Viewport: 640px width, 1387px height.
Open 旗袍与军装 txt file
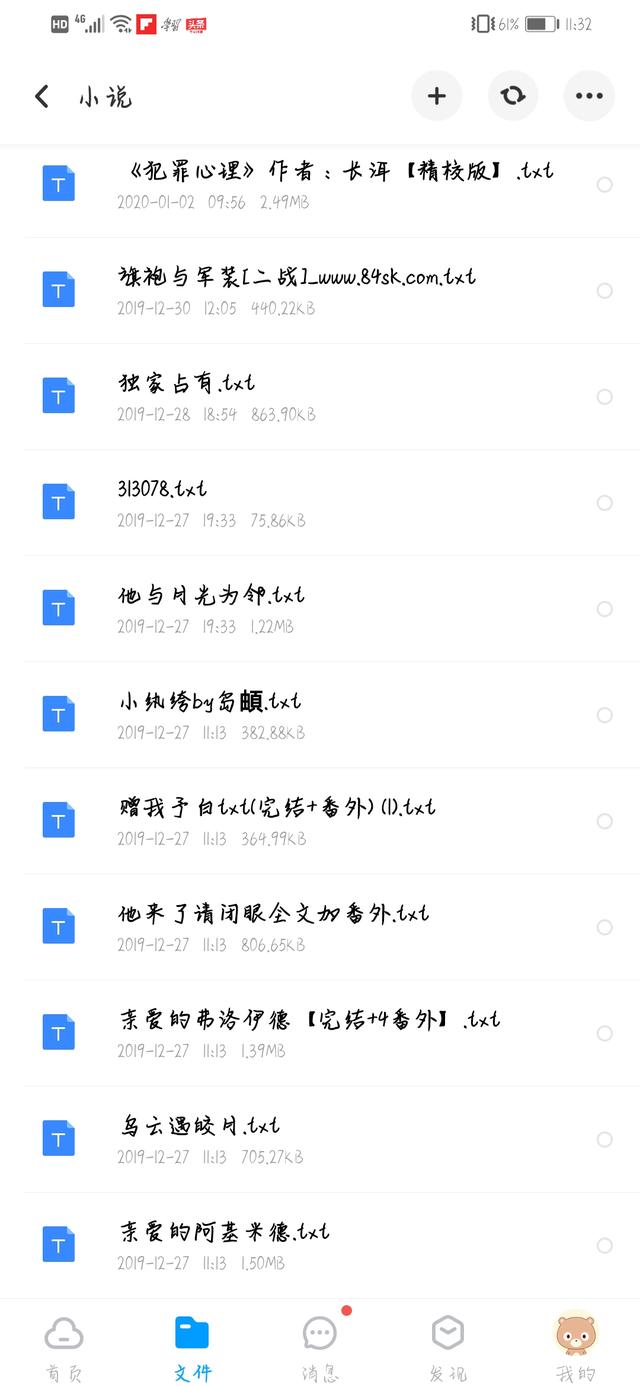320,291
